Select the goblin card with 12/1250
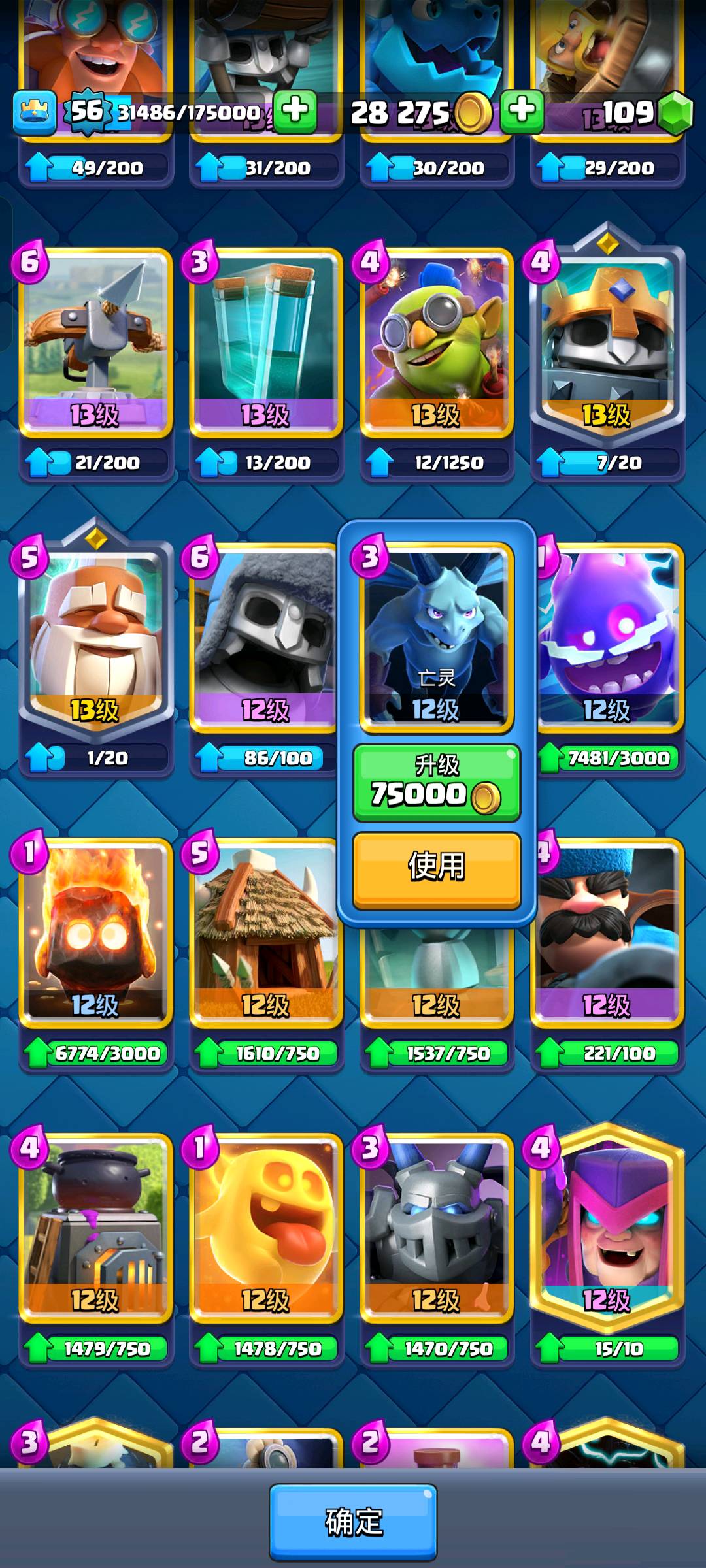Image resolution: width=706 pixels, height=1568 pixels. 437,343
